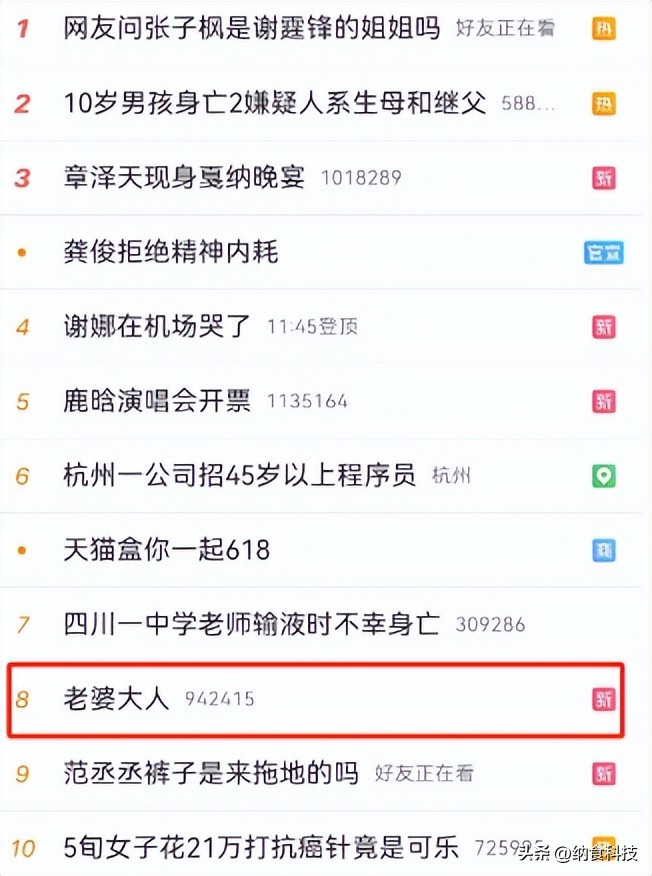The width and height of the screenshot is (652, 876).
Task: Open the trending topic 网友问张子枫是谢霆锋的姐姐吗
Action: point(252,28)
